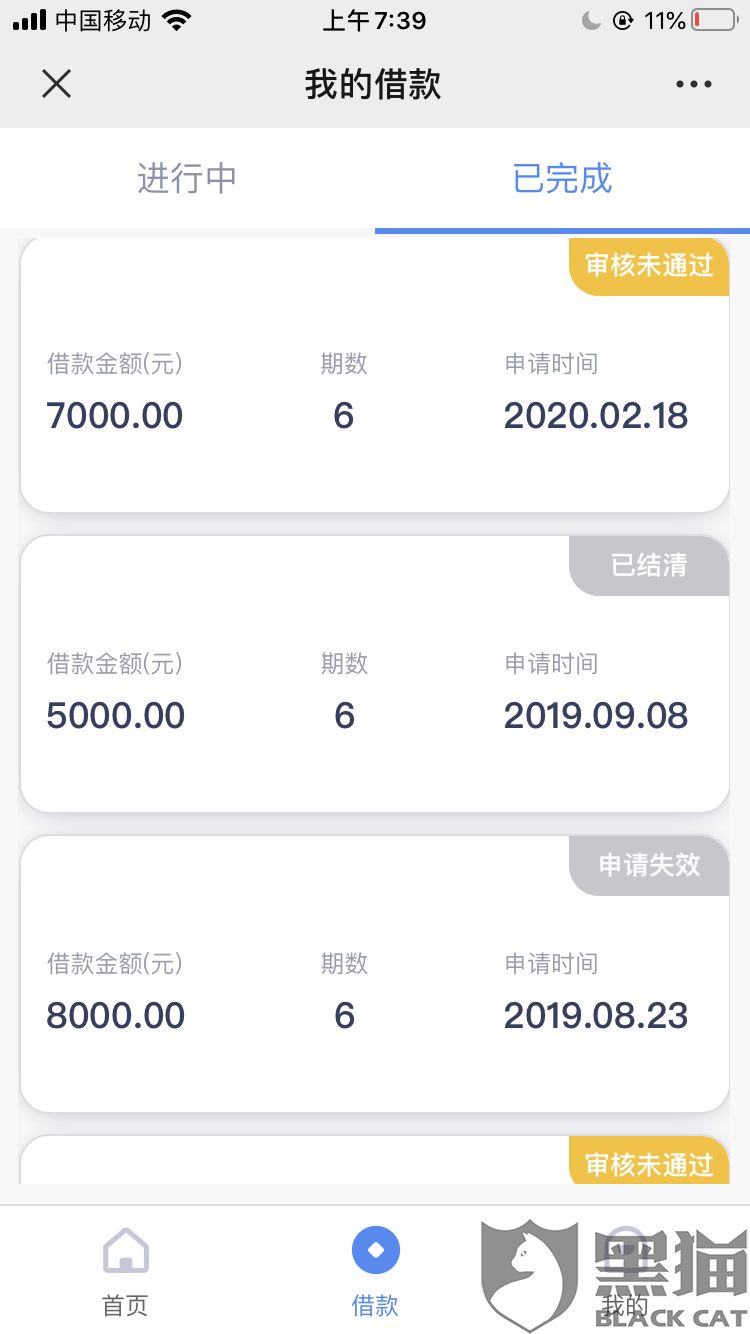Screen dimensions: 750x1334
Task: View the settled 5000.00 loan card
Action: coord(374,690)
